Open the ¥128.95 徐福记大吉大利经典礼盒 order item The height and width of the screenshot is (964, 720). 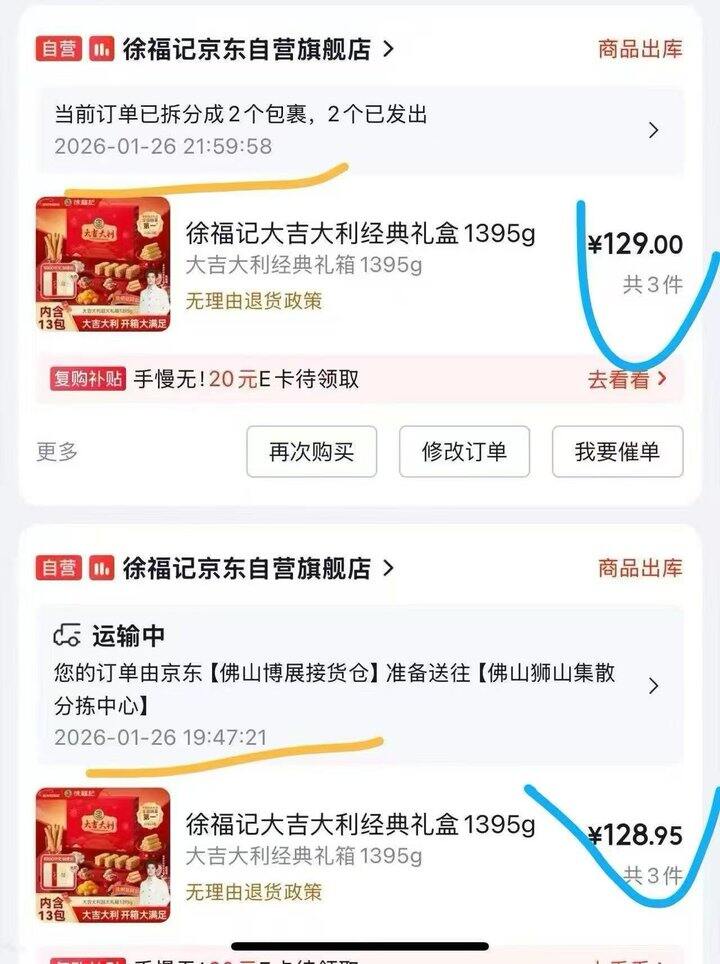360,856
